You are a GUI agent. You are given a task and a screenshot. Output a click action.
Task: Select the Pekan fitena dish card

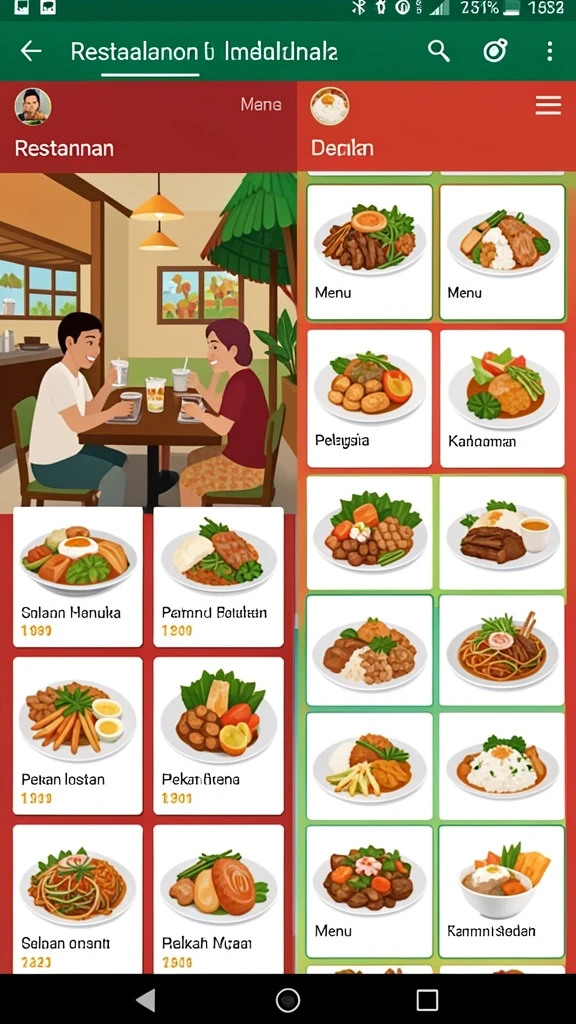click(x=218, y=735)
